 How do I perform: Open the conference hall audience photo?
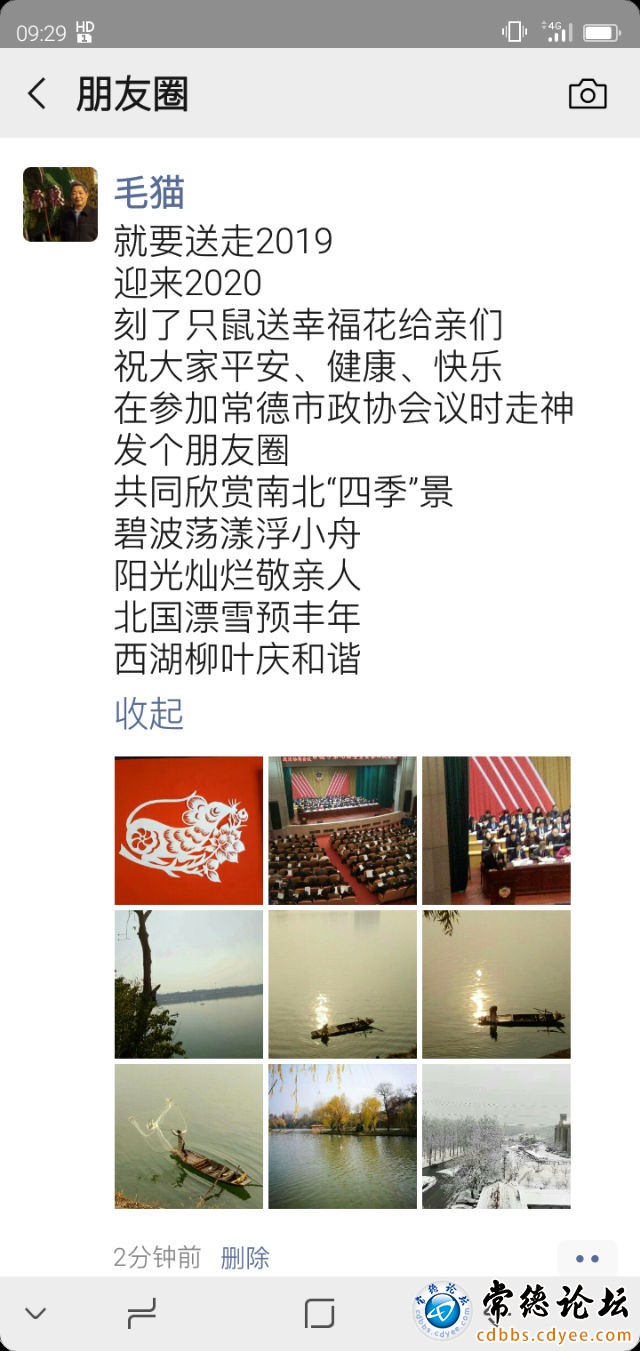coord(342,830)
